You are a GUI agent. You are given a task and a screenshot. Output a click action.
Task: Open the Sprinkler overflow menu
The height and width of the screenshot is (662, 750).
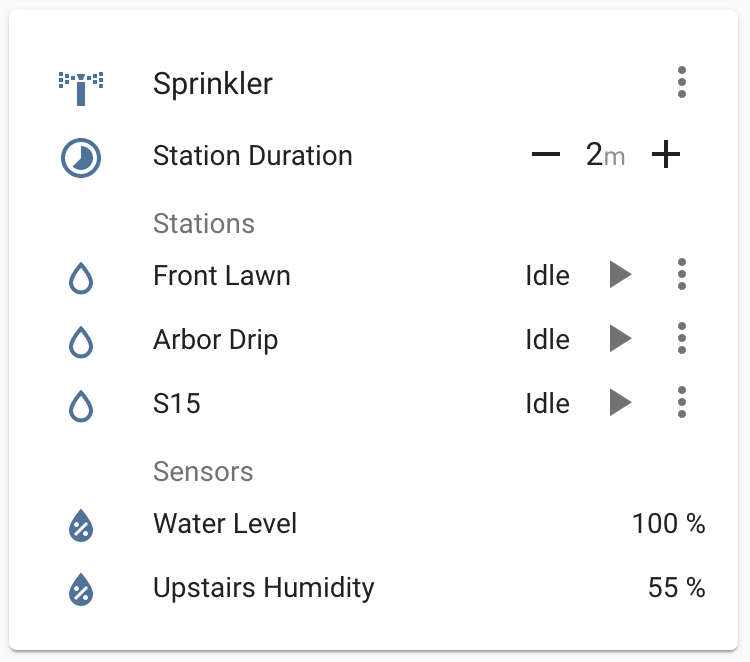click(x=681, y=82)
